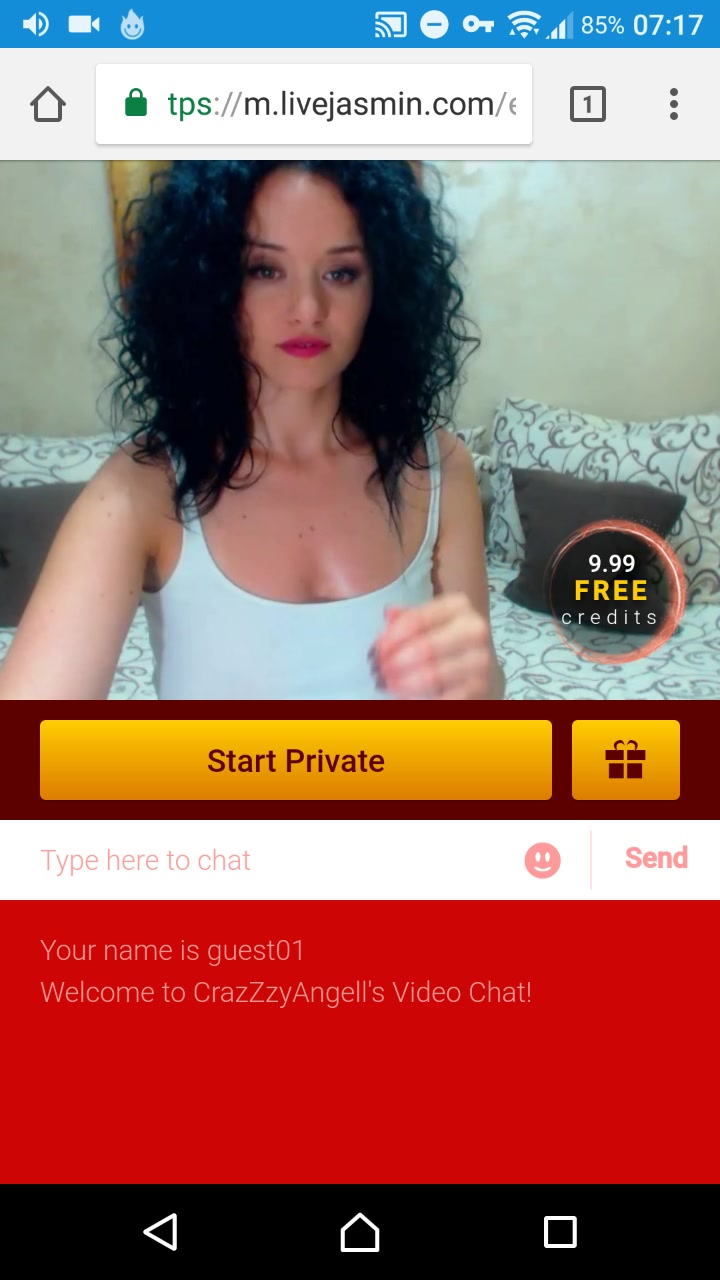
Task: Show recent apps
Action: pos(560,1232)
